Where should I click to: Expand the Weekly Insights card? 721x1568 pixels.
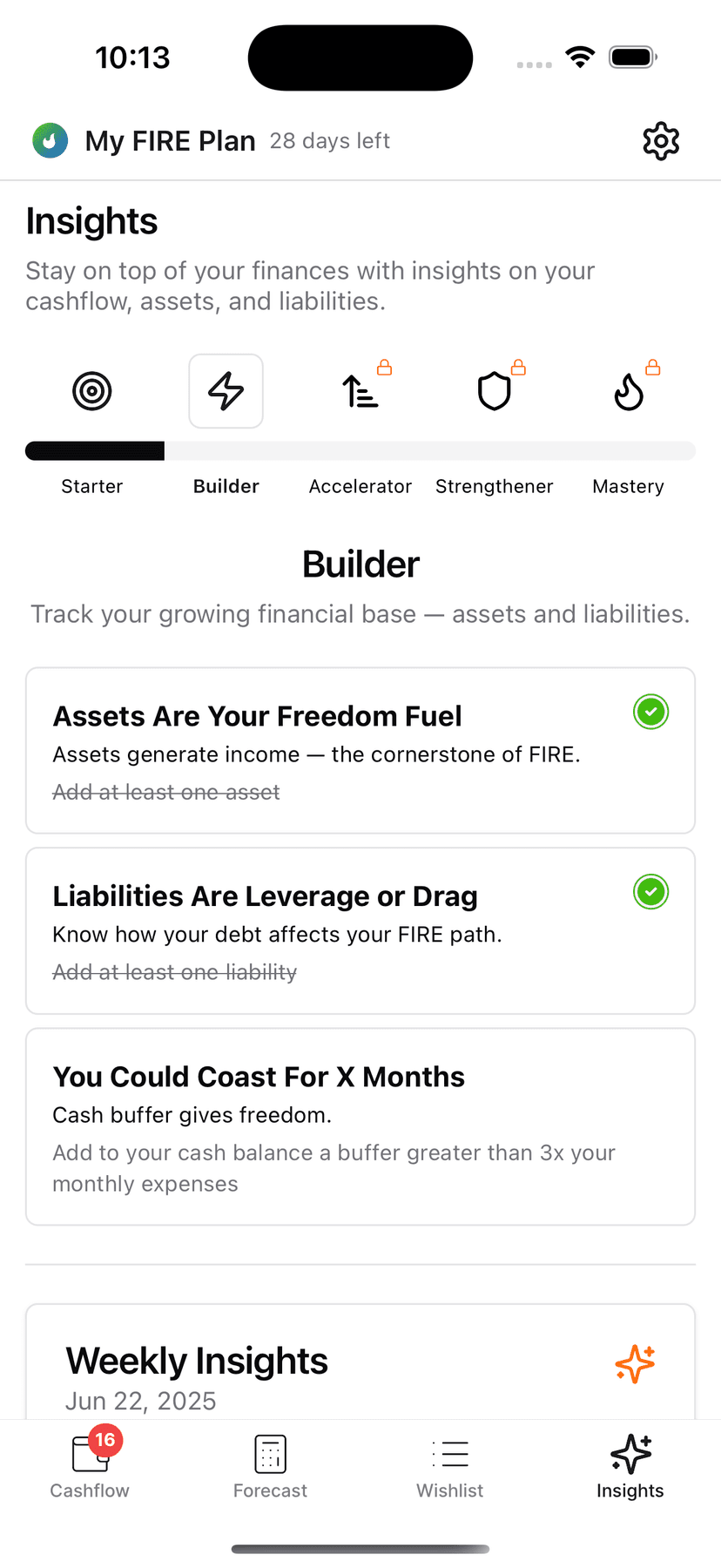tap(360, 1361)
